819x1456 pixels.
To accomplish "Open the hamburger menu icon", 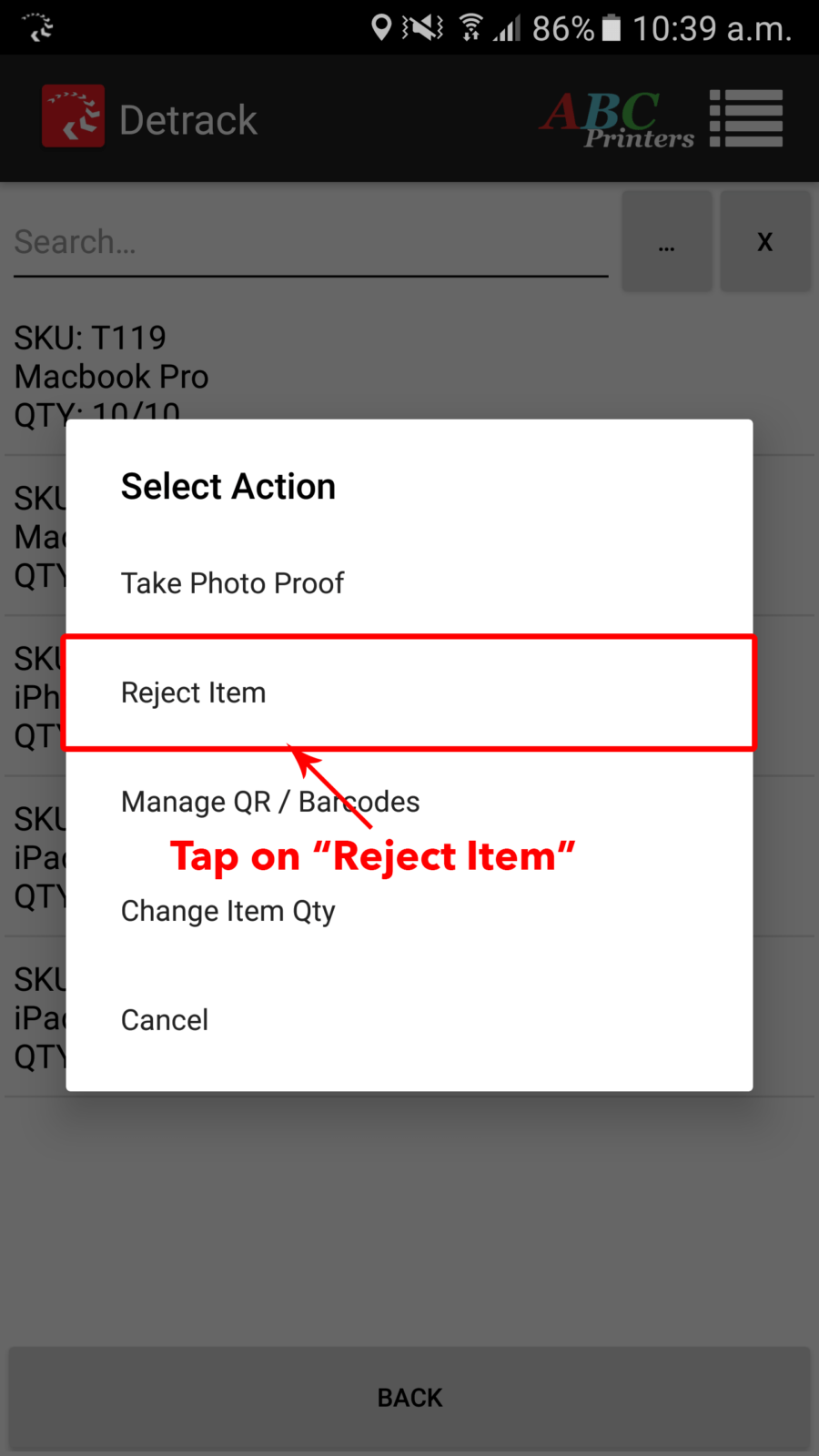I will [x=746, y=118].
